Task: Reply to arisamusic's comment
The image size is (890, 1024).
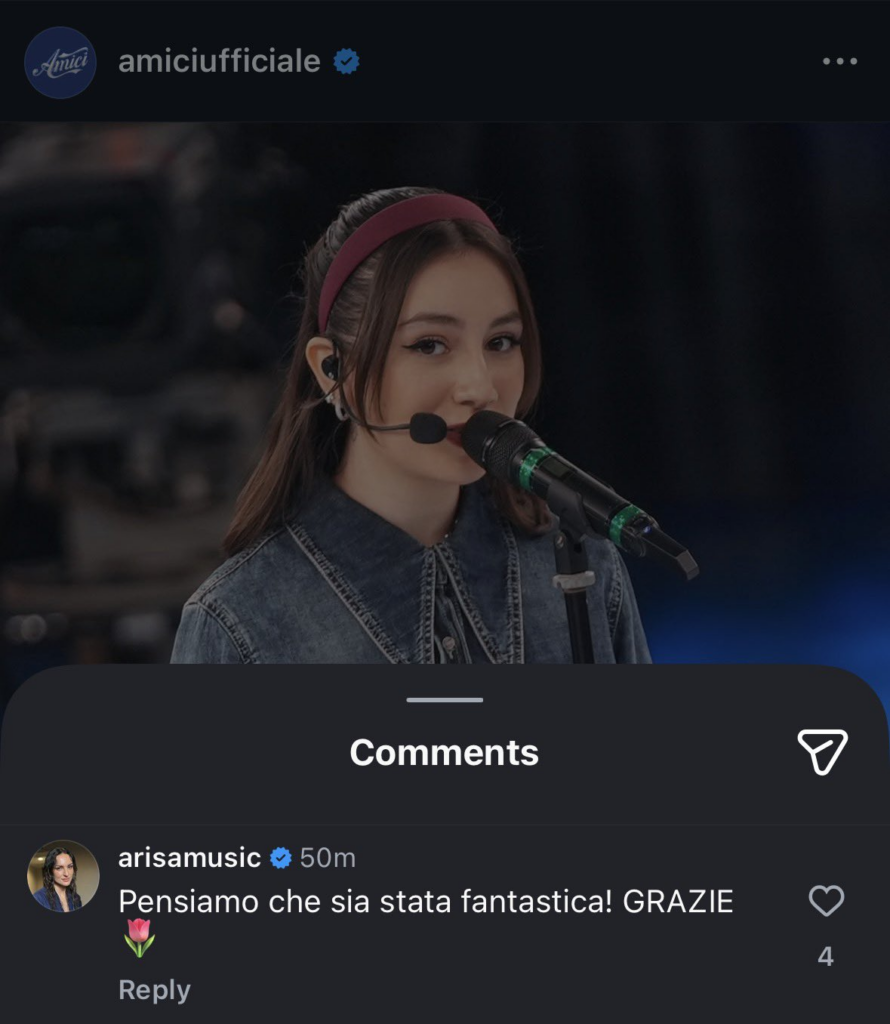Action: pos(154,990)
